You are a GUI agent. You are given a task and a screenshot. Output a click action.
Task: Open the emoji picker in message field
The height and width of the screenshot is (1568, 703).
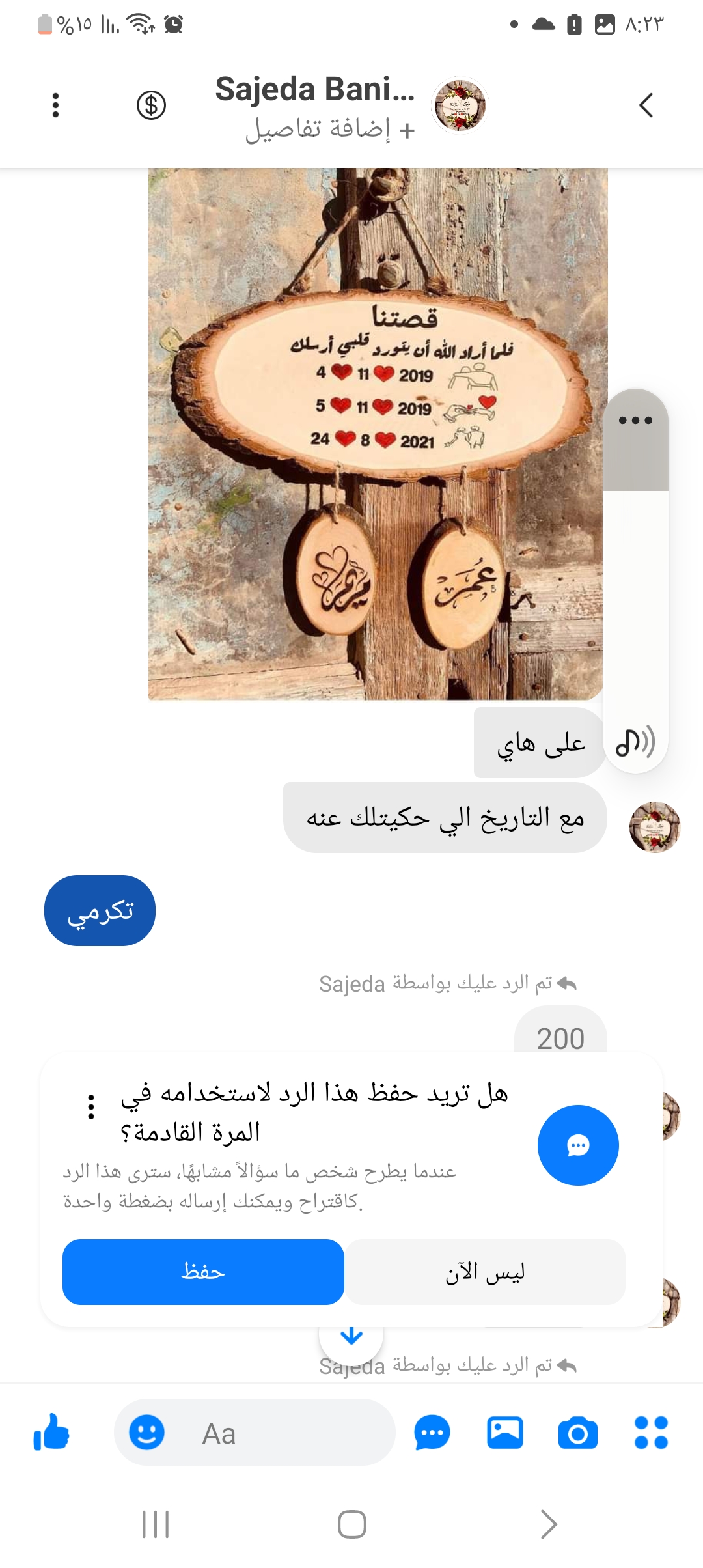click(146, 1433)
